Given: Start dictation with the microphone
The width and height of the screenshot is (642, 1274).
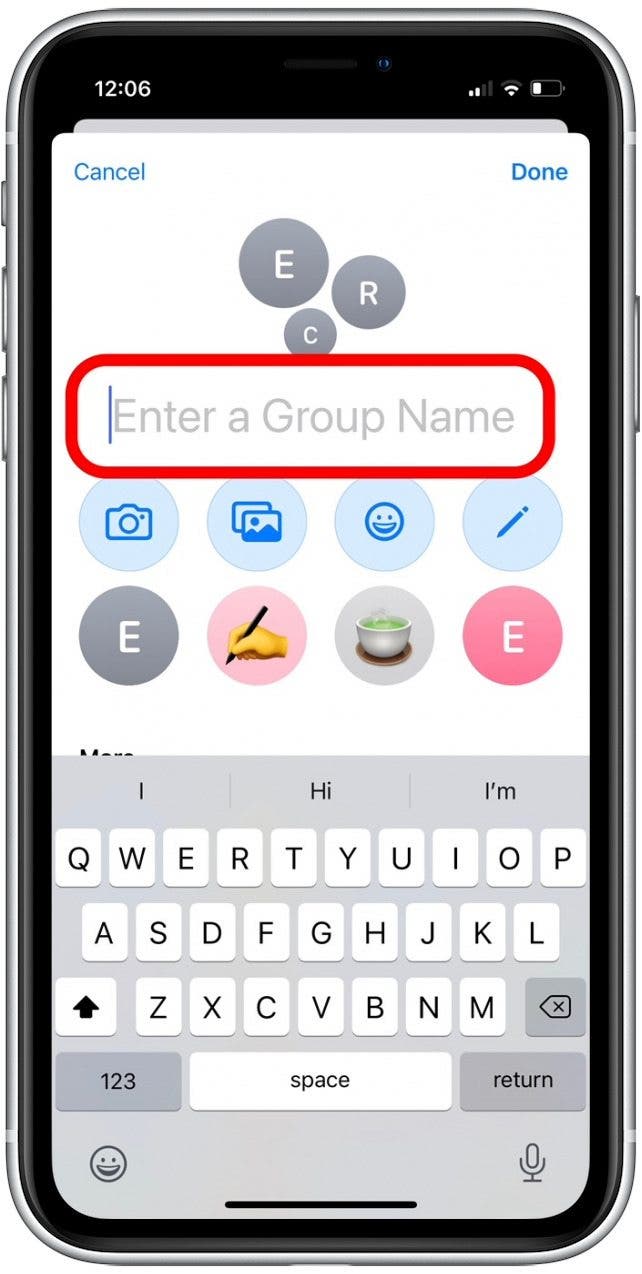Looking at the screenshot, I should (x=532, y=1162).
